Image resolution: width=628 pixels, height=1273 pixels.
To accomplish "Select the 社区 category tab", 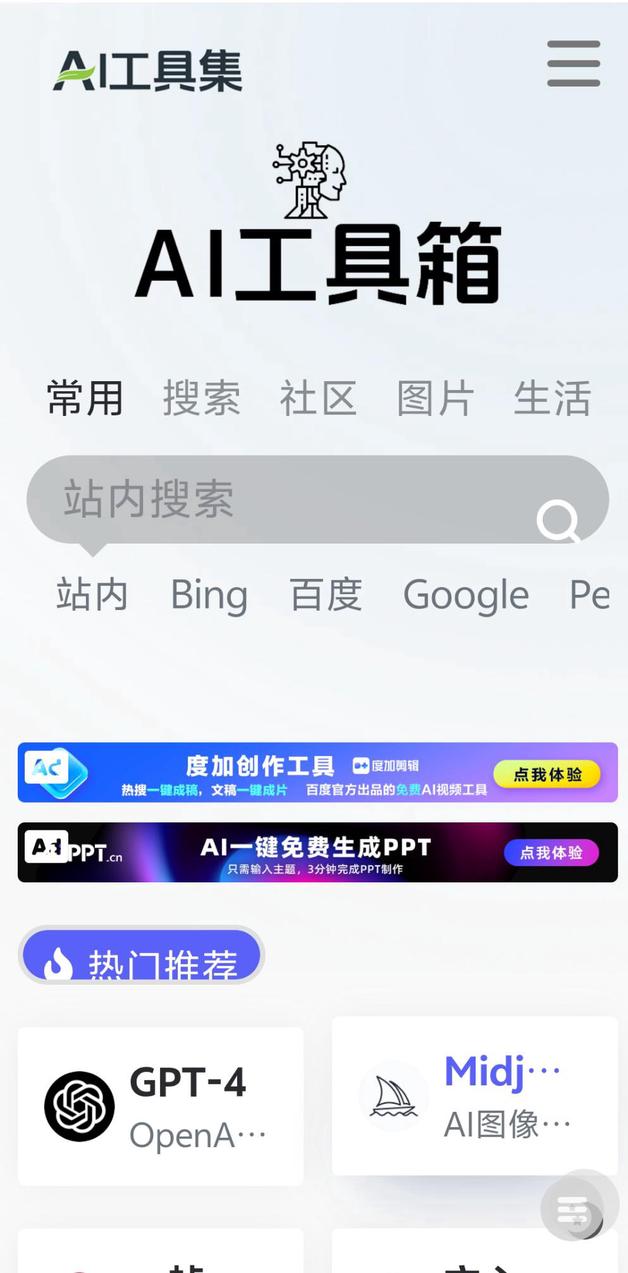I will [x=318, y=398].
